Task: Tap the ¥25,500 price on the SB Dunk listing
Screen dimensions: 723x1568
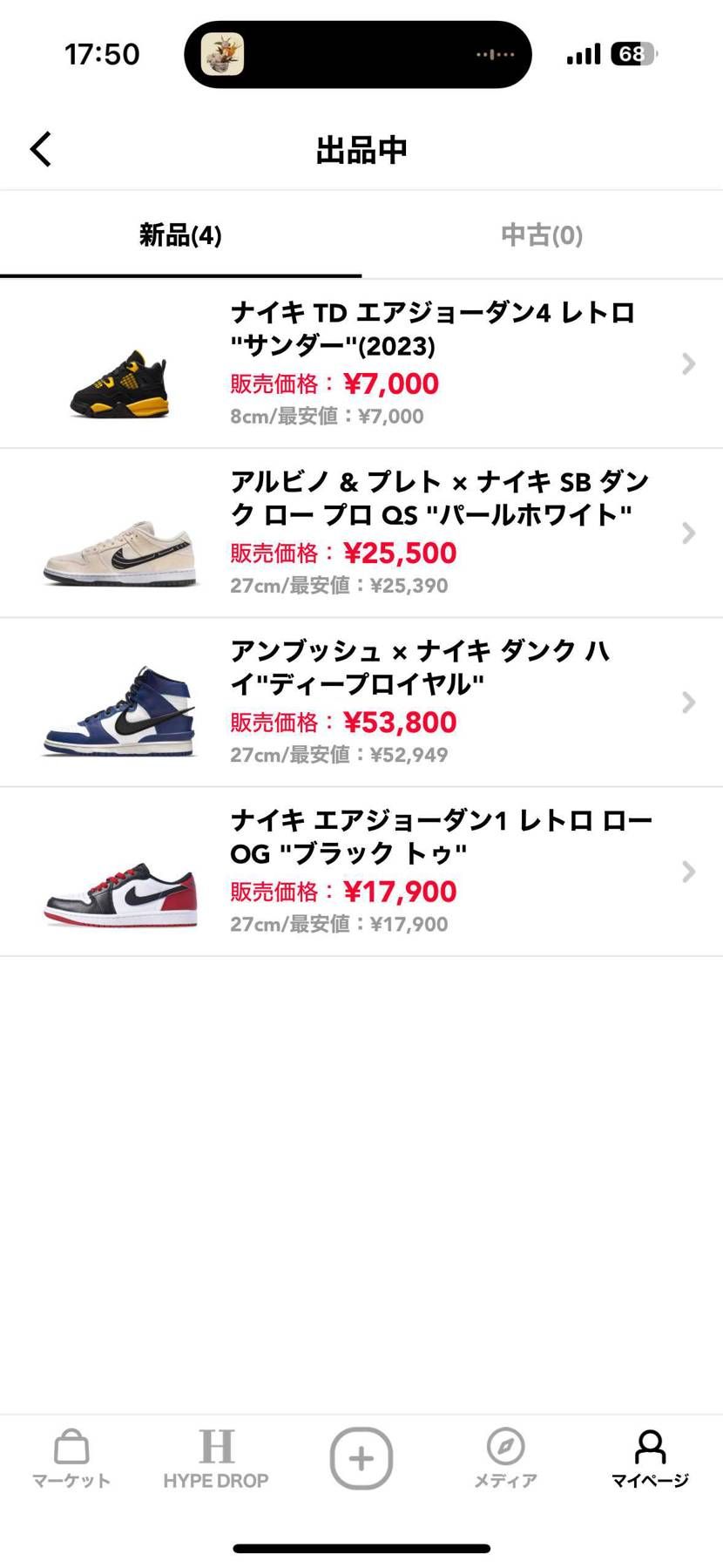Action: 406,553
